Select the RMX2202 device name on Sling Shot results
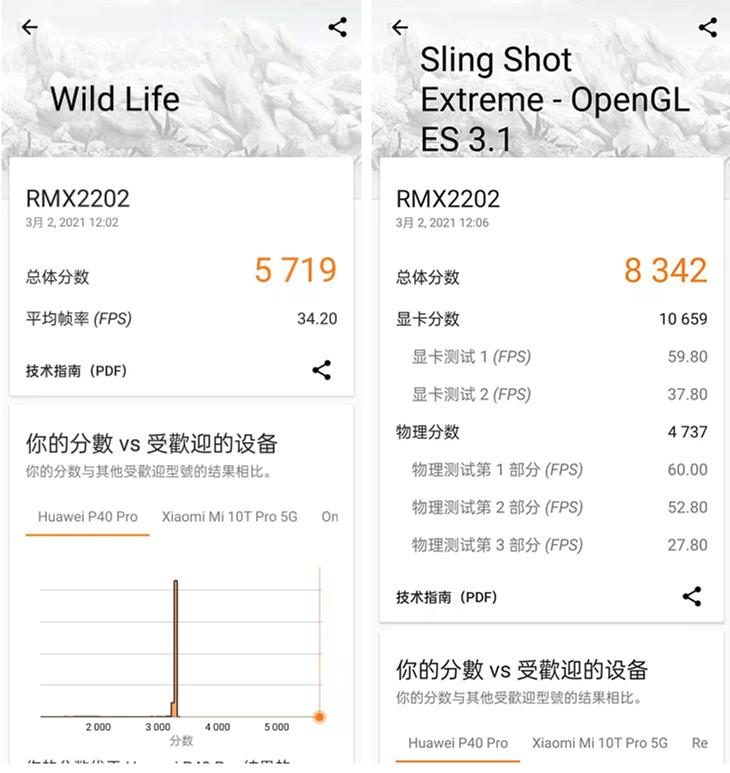 445,197
